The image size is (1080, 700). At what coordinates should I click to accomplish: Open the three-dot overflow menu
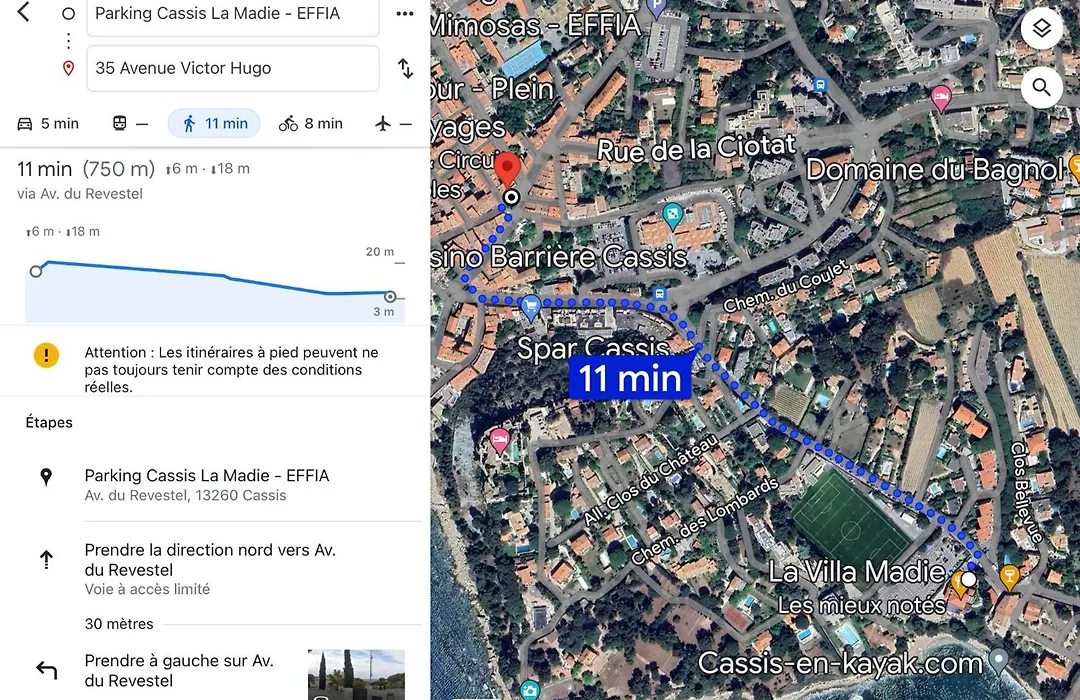point(405,14)
